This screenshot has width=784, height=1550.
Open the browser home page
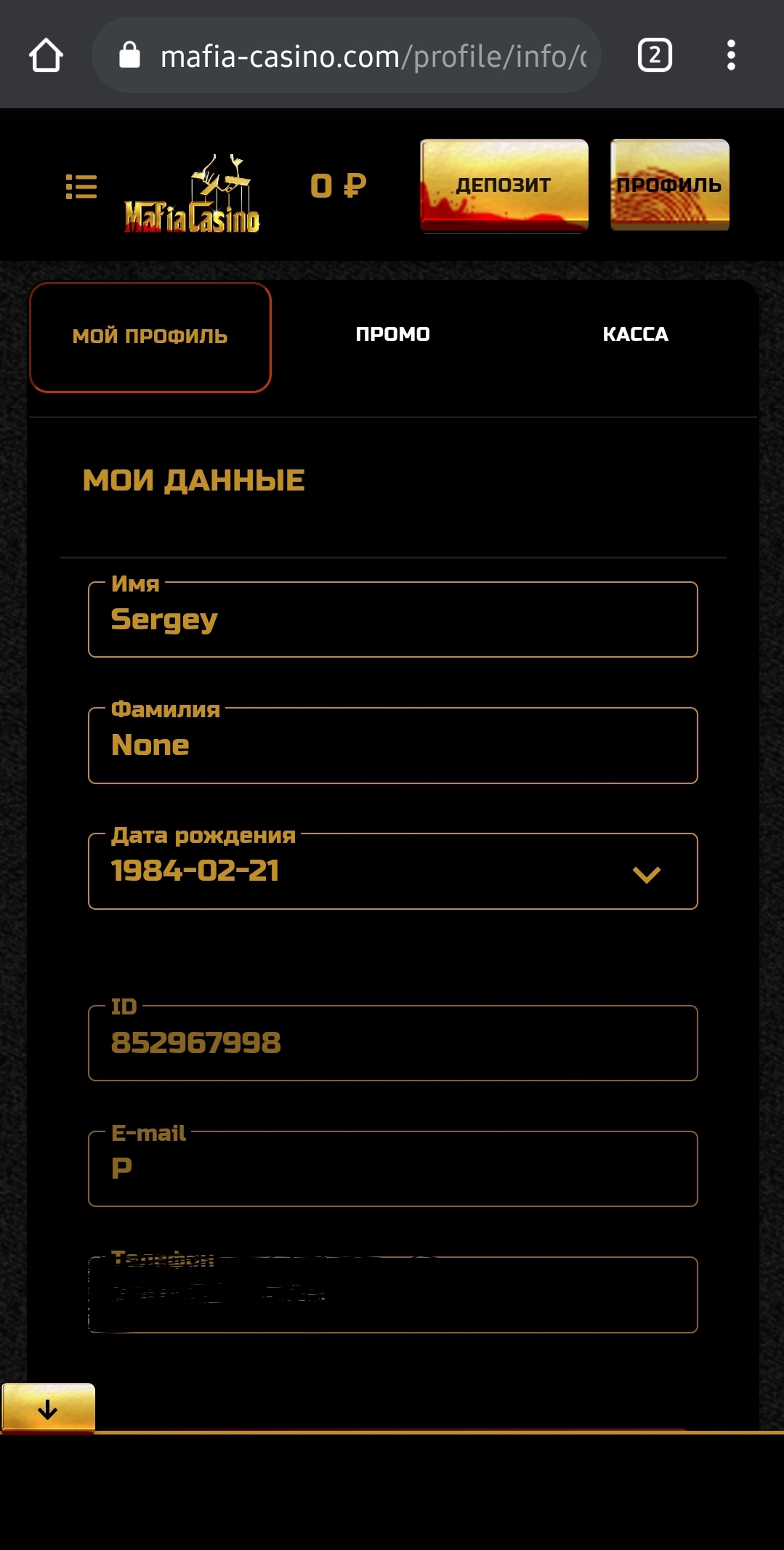[46, 55]
